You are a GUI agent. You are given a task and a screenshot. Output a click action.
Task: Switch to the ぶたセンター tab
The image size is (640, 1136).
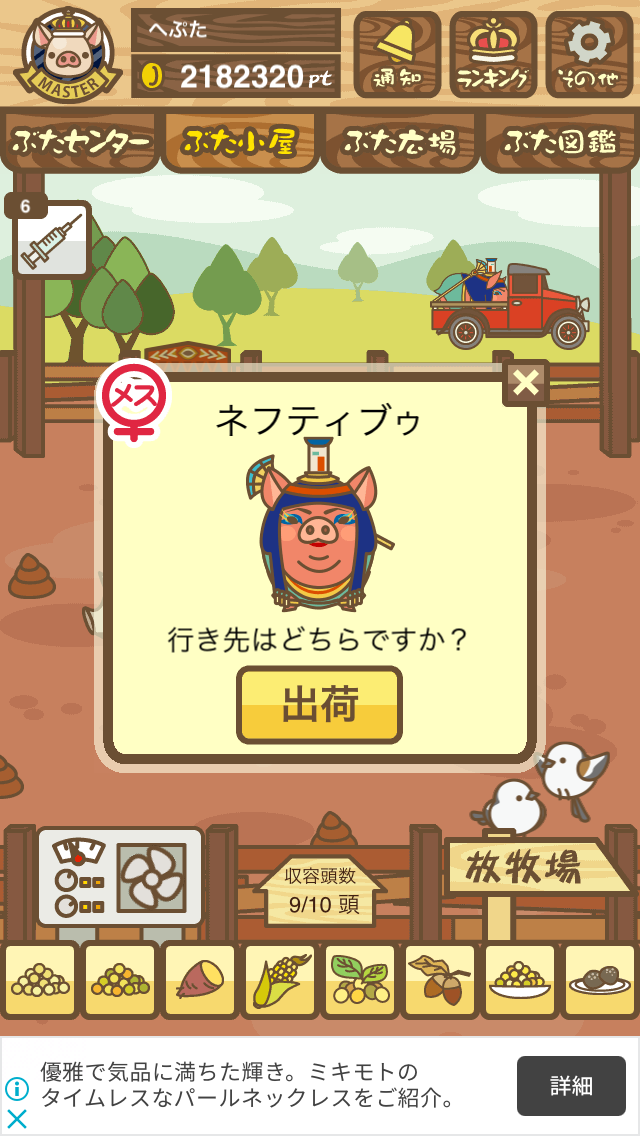(80, 142)
